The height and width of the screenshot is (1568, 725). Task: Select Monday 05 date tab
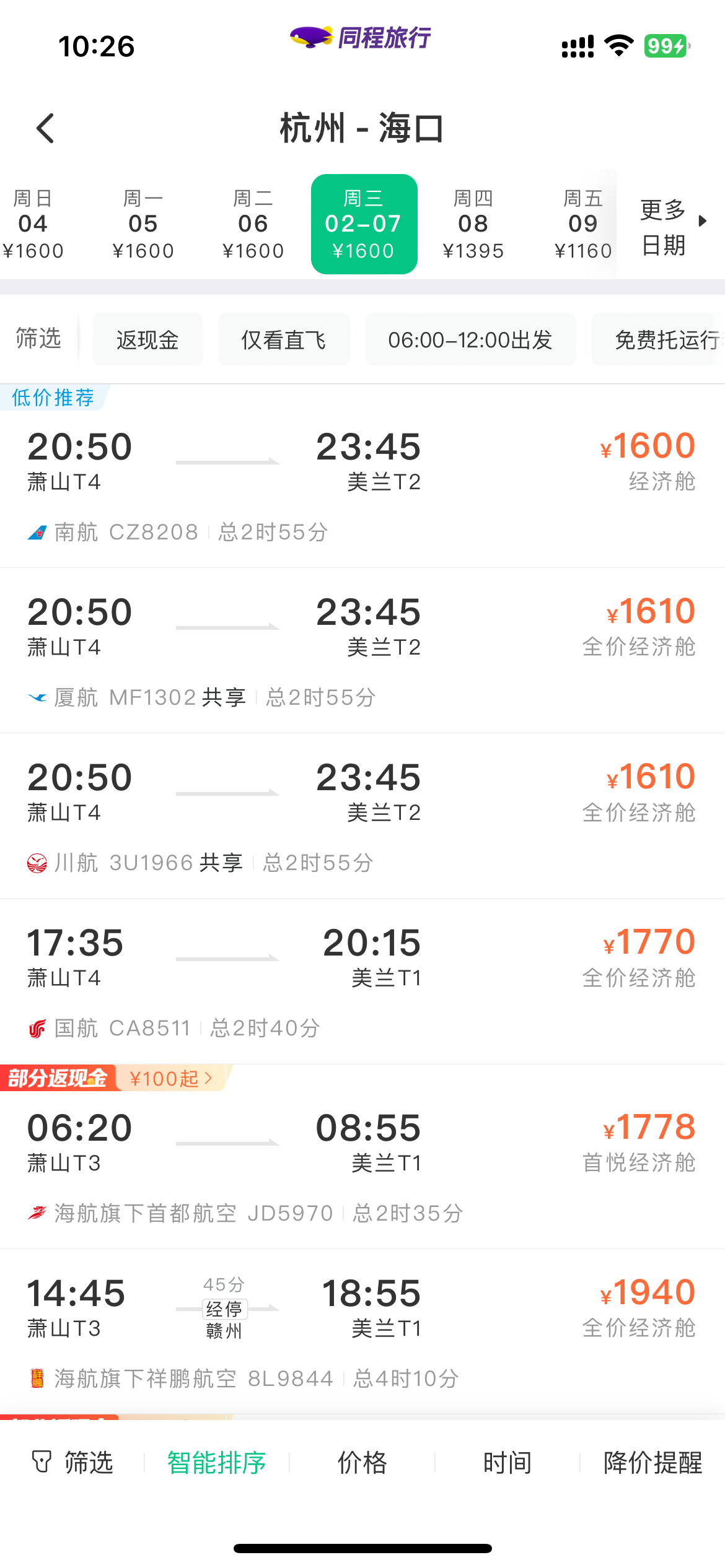tap(143, 224)
